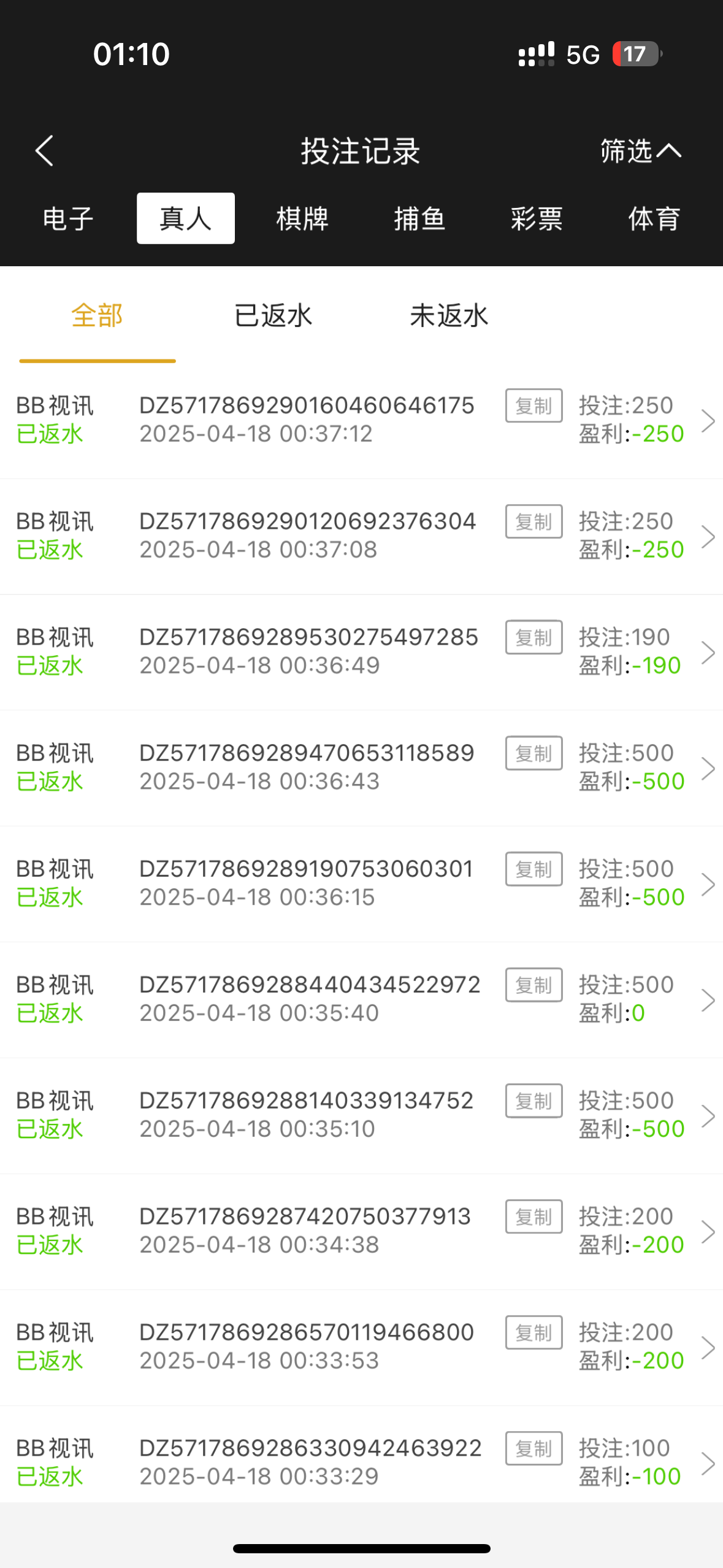Viewport: 723px width, 1568px height.
Task: View details of the 00:34:38 bet
Action: pos(708,1232)
